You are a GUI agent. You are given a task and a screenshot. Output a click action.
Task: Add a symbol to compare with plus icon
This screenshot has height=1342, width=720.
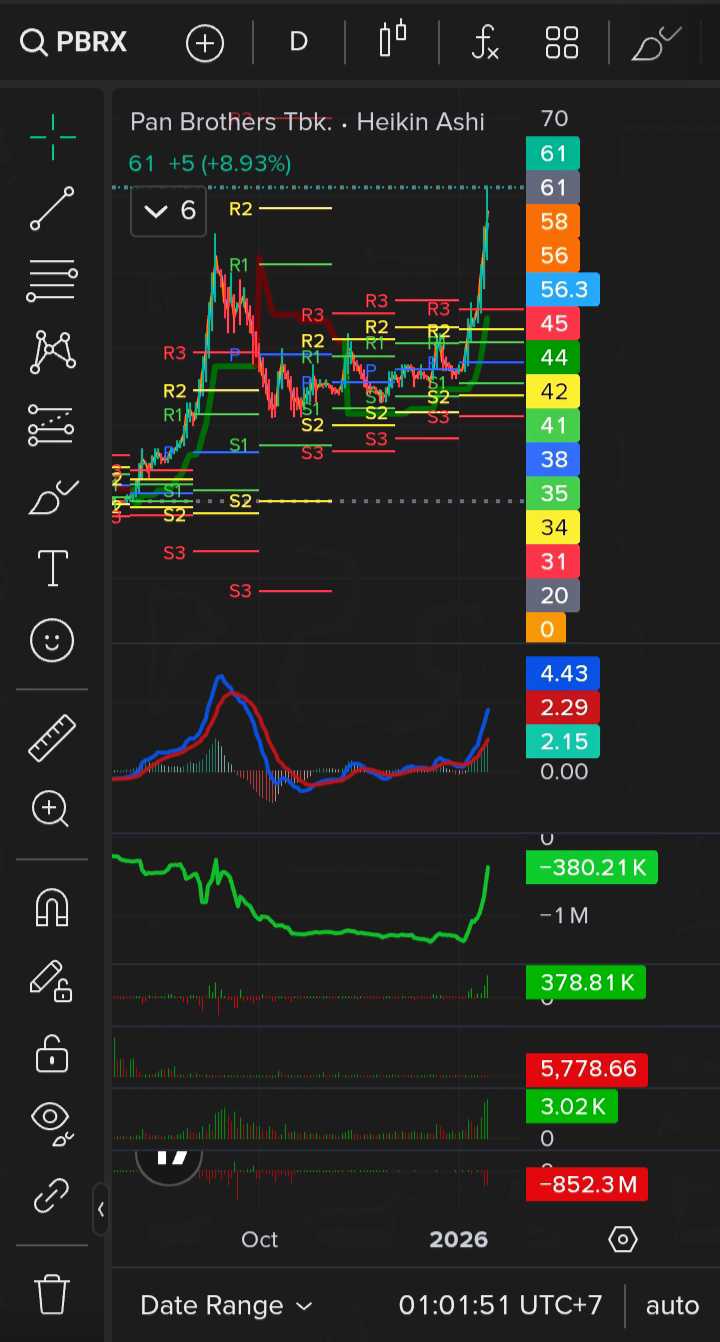[x=205, y=43]
